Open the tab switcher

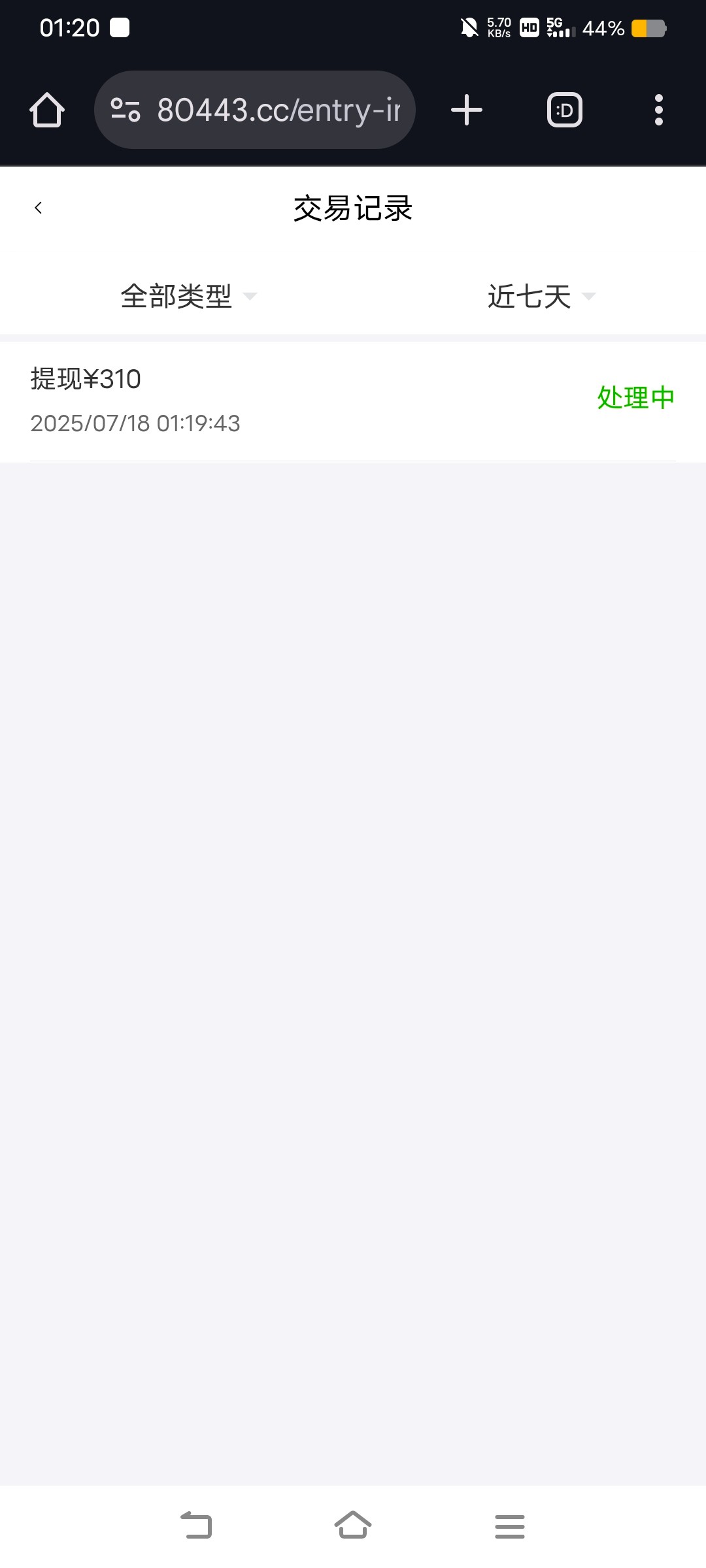(564, 110)
